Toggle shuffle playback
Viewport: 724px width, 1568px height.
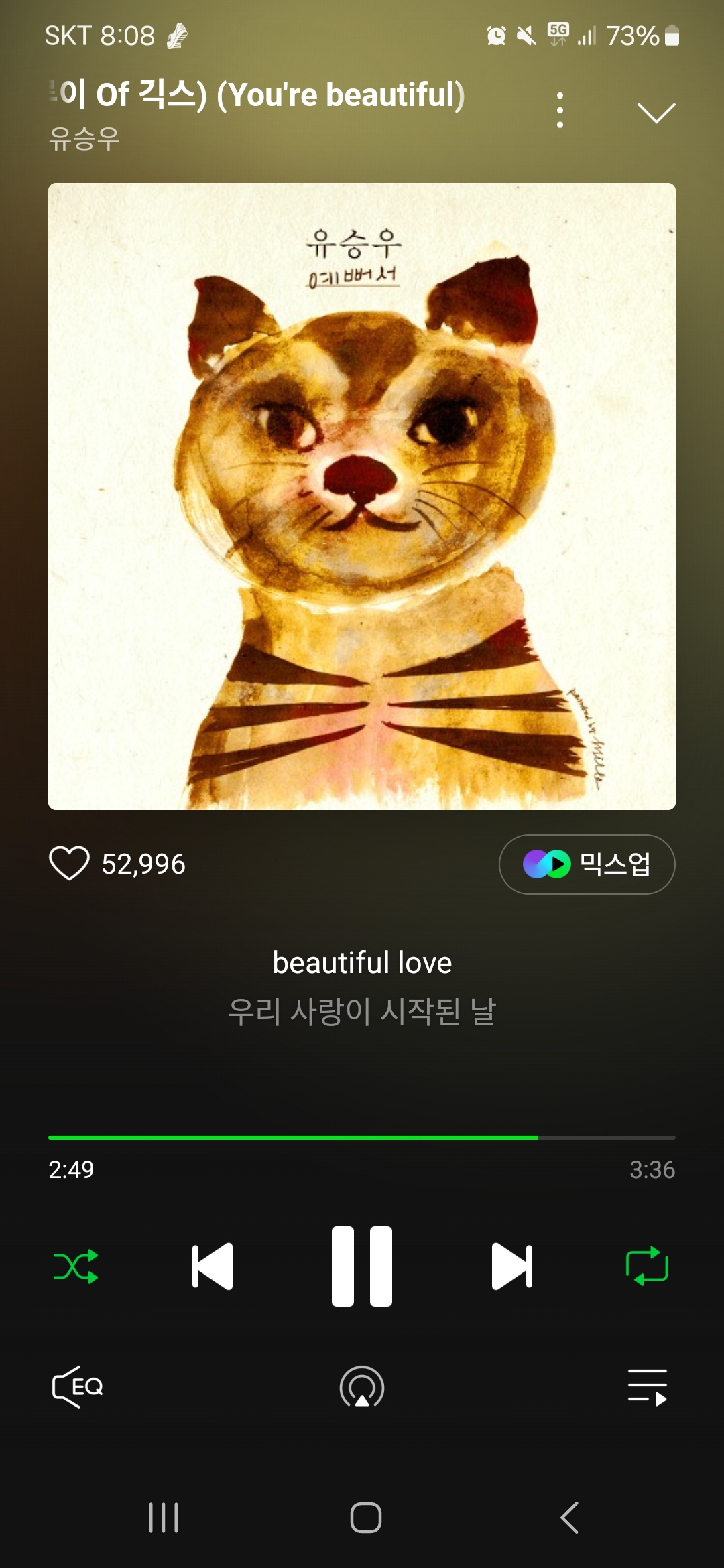tap(76, 1266)
